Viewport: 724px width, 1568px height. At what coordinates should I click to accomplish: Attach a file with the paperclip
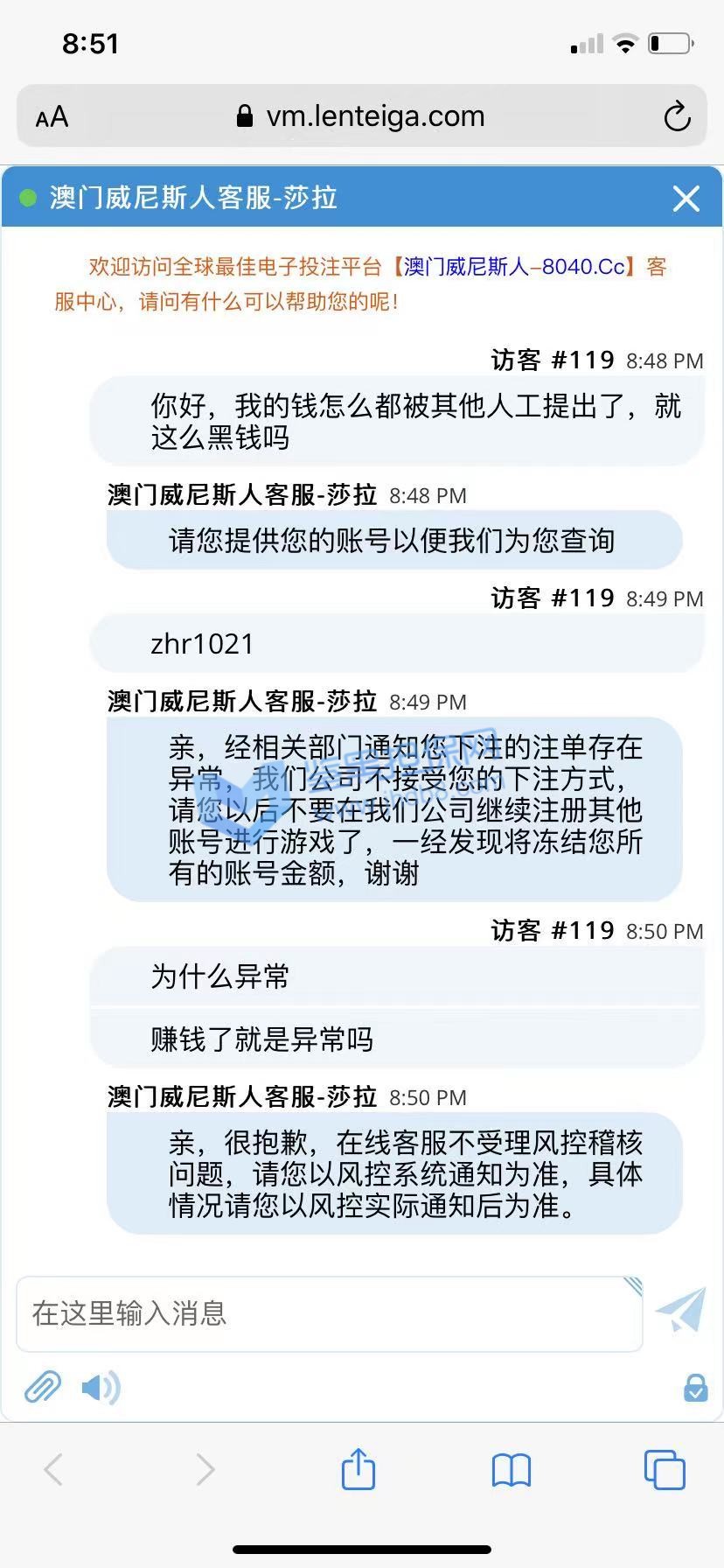42,1388
